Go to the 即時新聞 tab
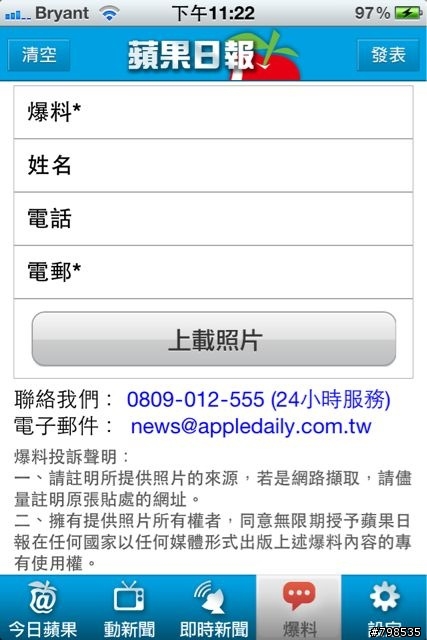This screenshot has width=427, height=640. pos(214,608)
